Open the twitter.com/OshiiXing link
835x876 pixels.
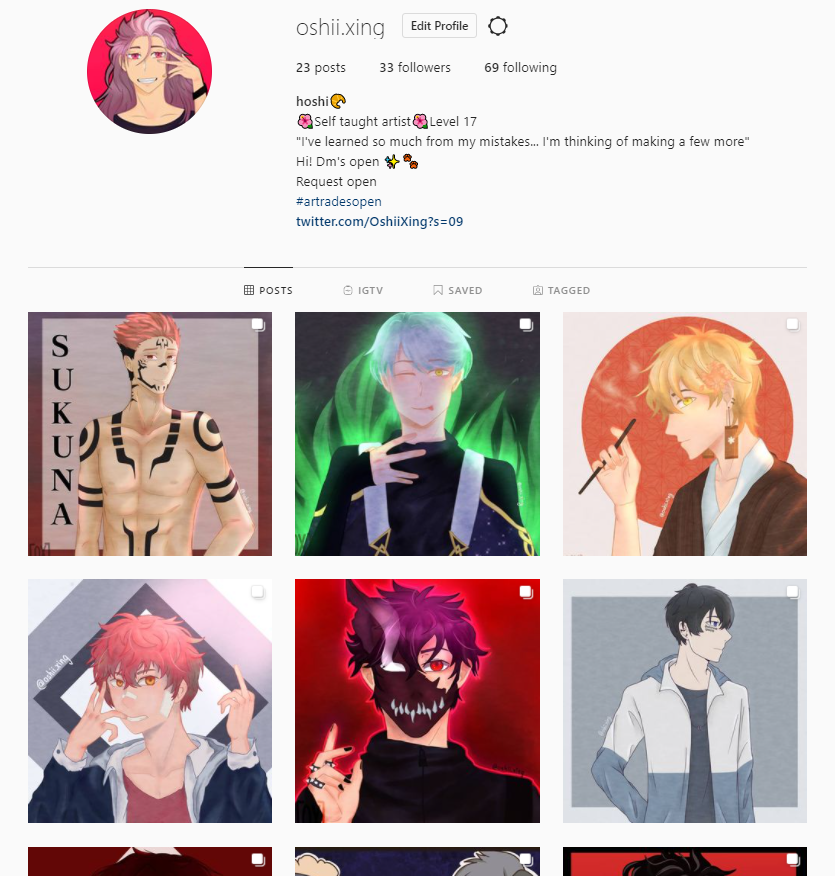(x=379, y=221)
